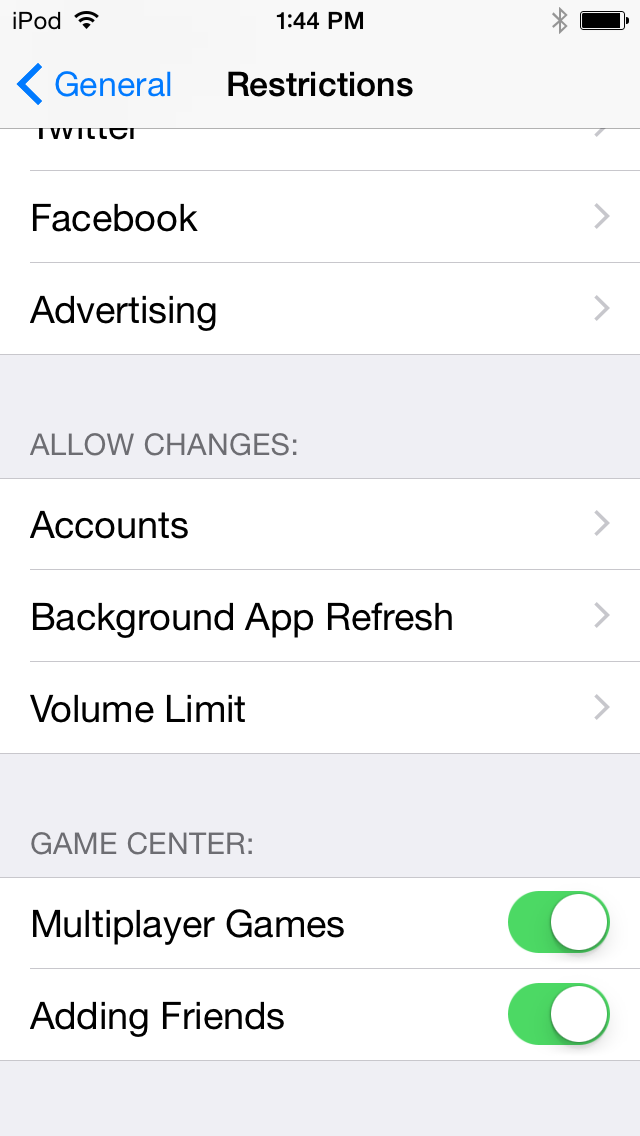The width and height of the screenshot is (640, 1136).
Task: Turn off the Adding Friends switch
Action: (559, 1014)
